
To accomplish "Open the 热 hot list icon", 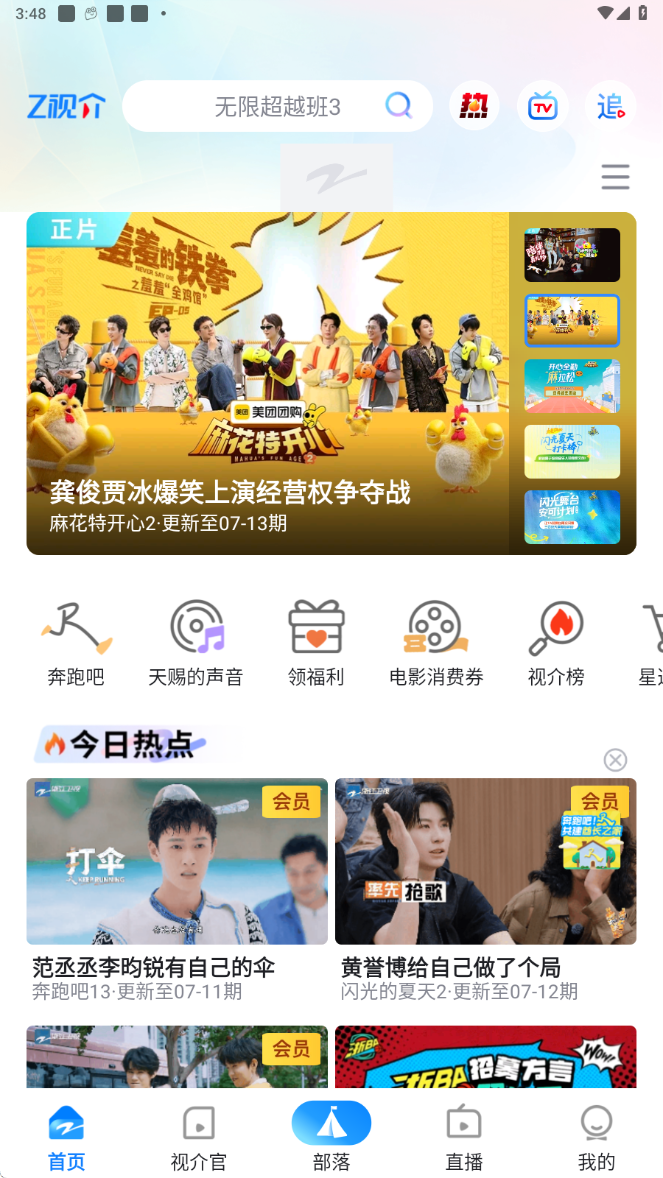I will pos(474,106).
